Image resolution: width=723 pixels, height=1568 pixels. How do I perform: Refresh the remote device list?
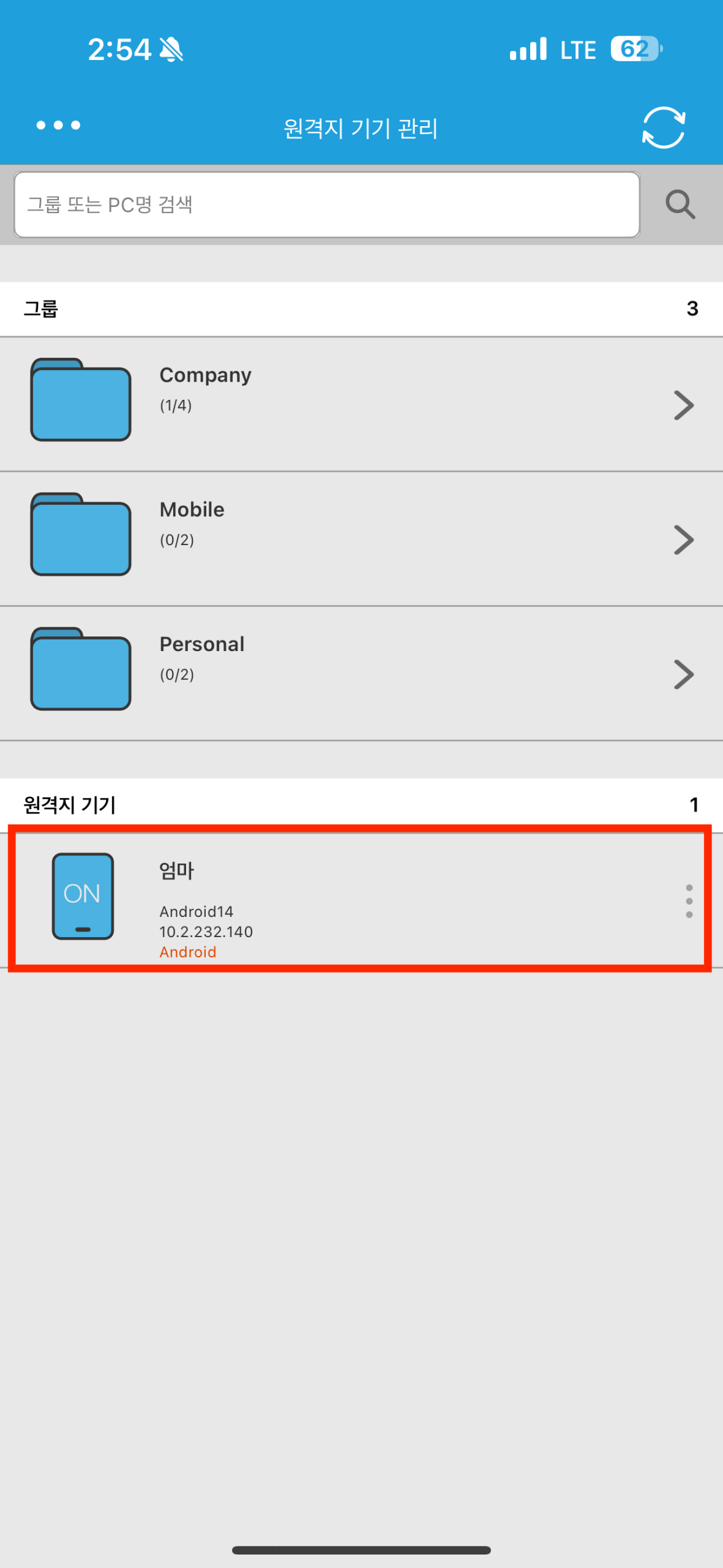pyautogui.click(x=663, y=127)
